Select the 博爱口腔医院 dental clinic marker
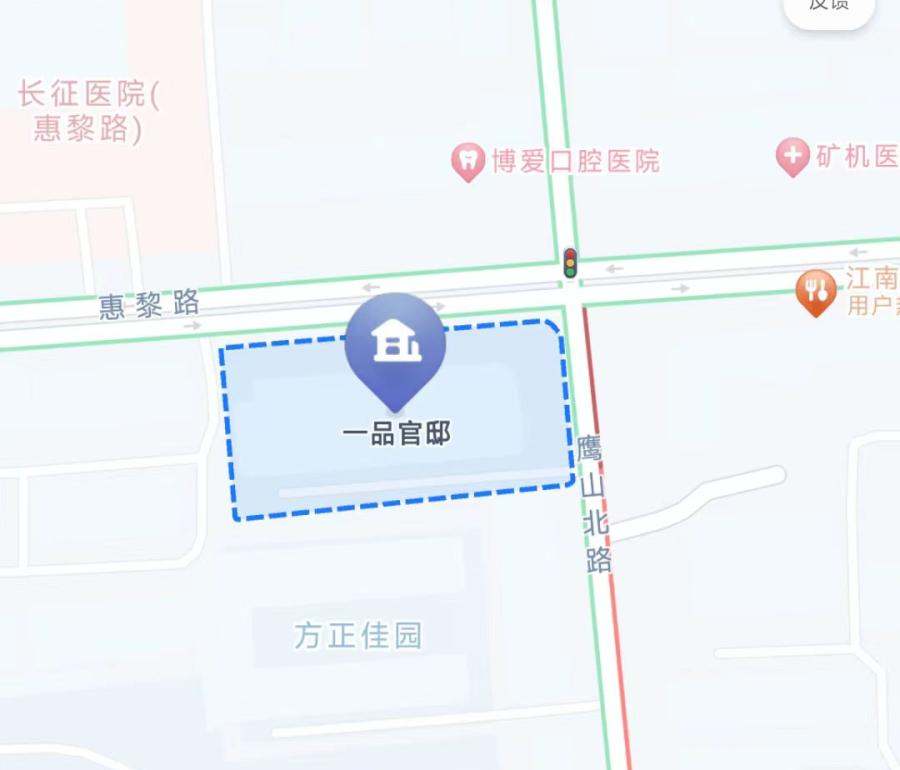Image resolution: width=900 pixels, height=770 pixels. pyautogui.click(x=467, y=160)
